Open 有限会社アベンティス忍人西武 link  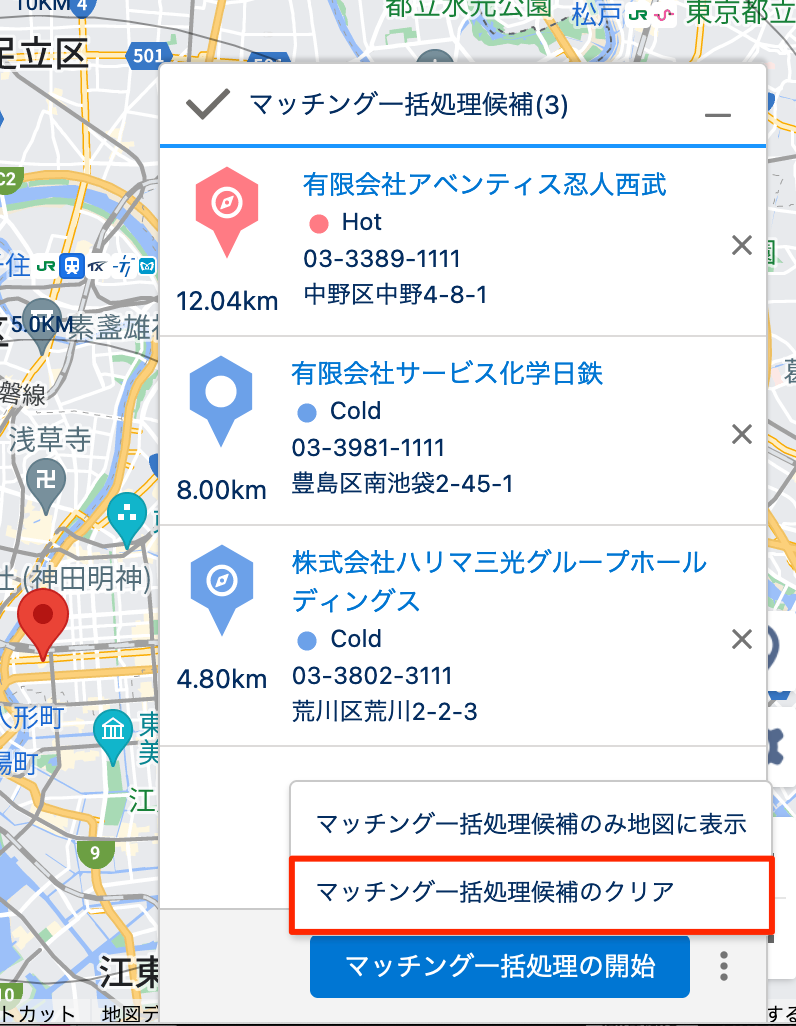[484, 184]
